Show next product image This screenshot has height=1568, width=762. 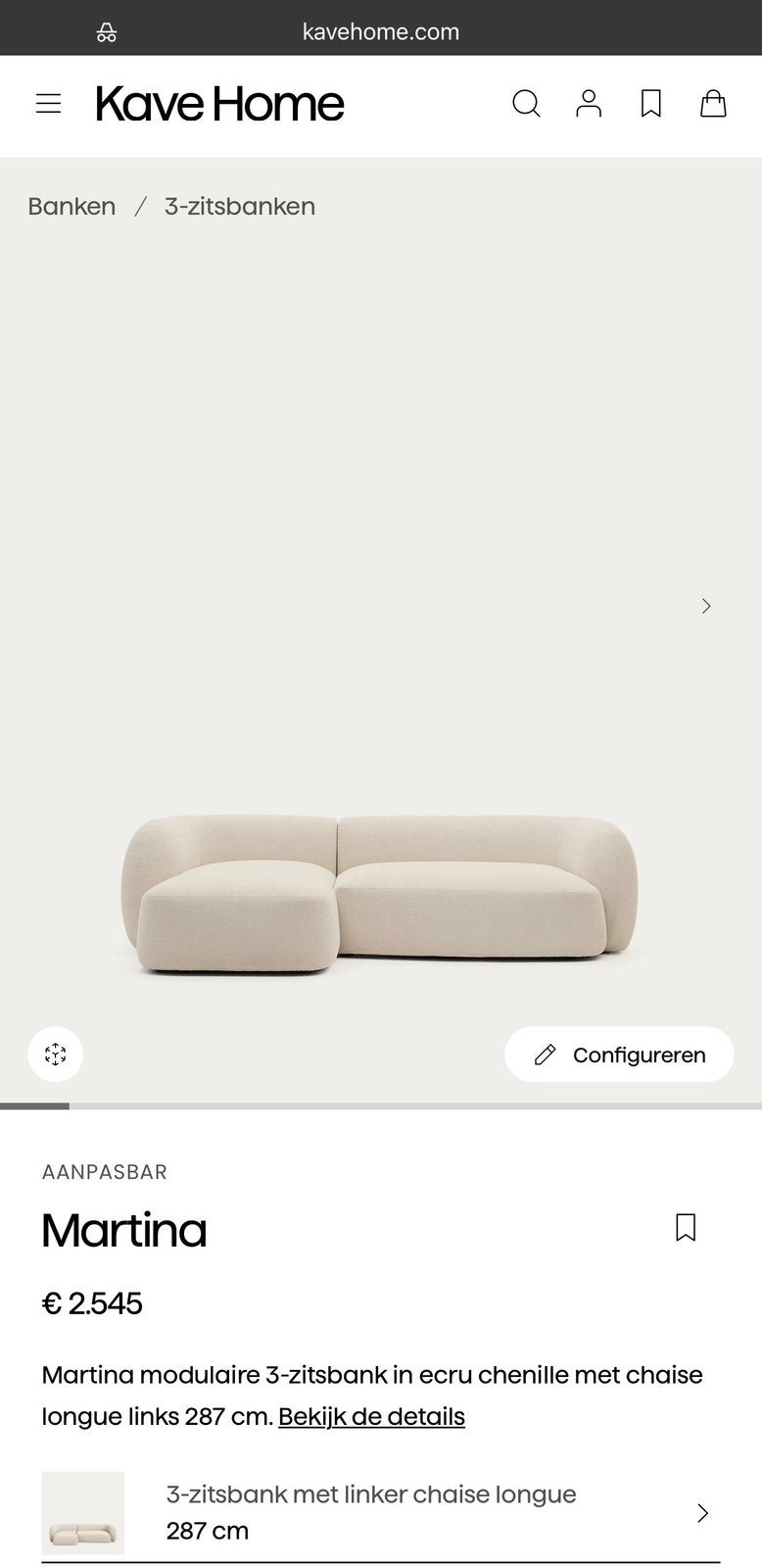point(706,606)
